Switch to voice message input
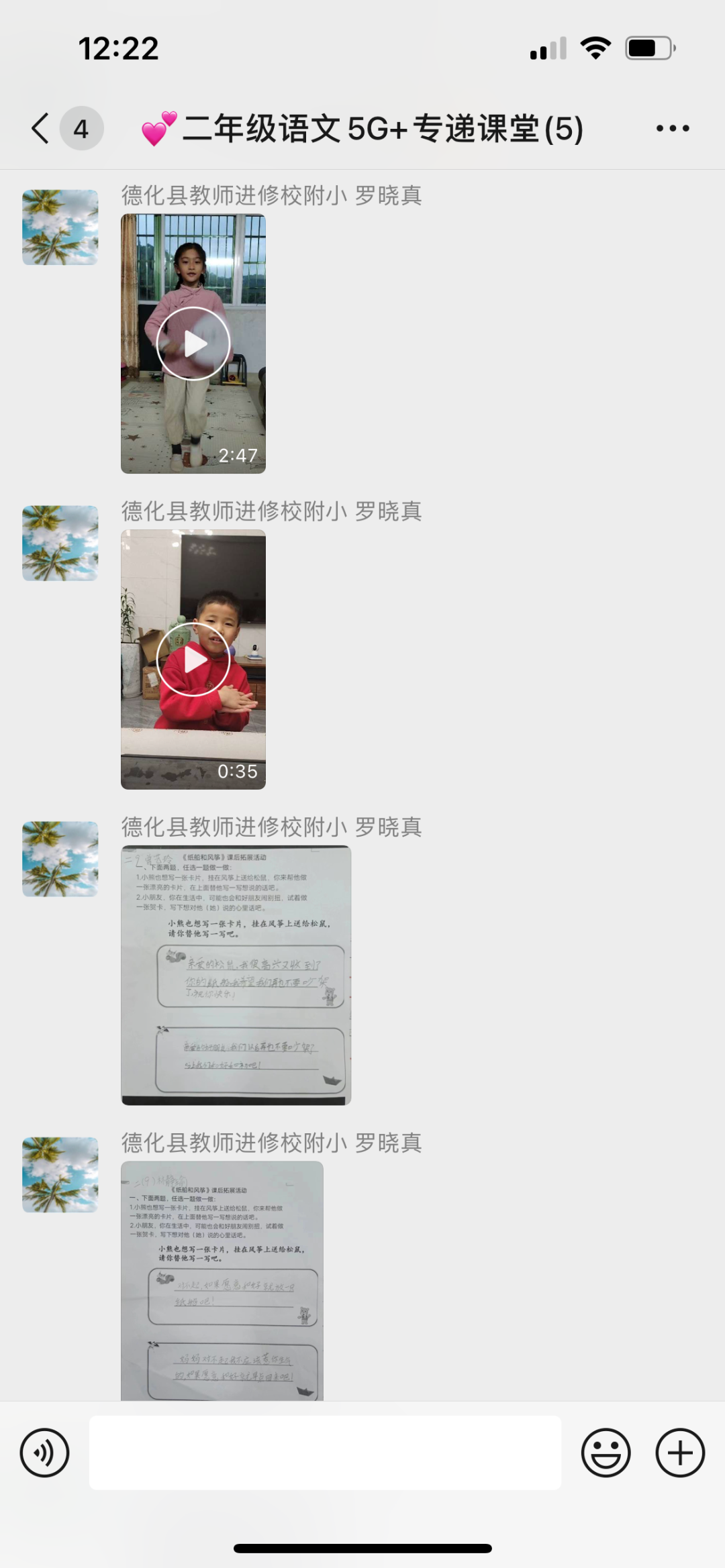This screenshot has height=1568, width=725. [x=44, y=1453]
